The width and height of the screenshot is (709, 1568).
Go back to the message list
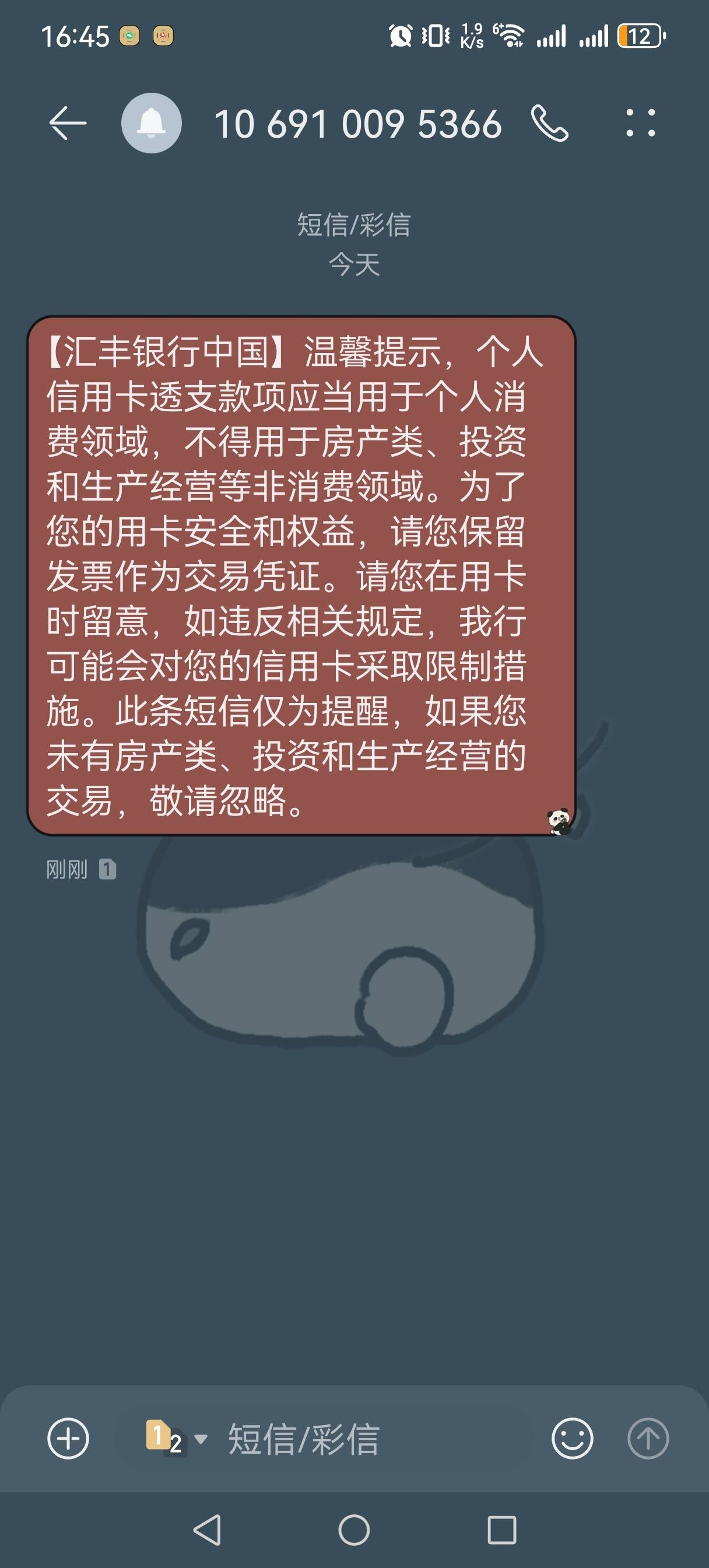tap(67, 123)
